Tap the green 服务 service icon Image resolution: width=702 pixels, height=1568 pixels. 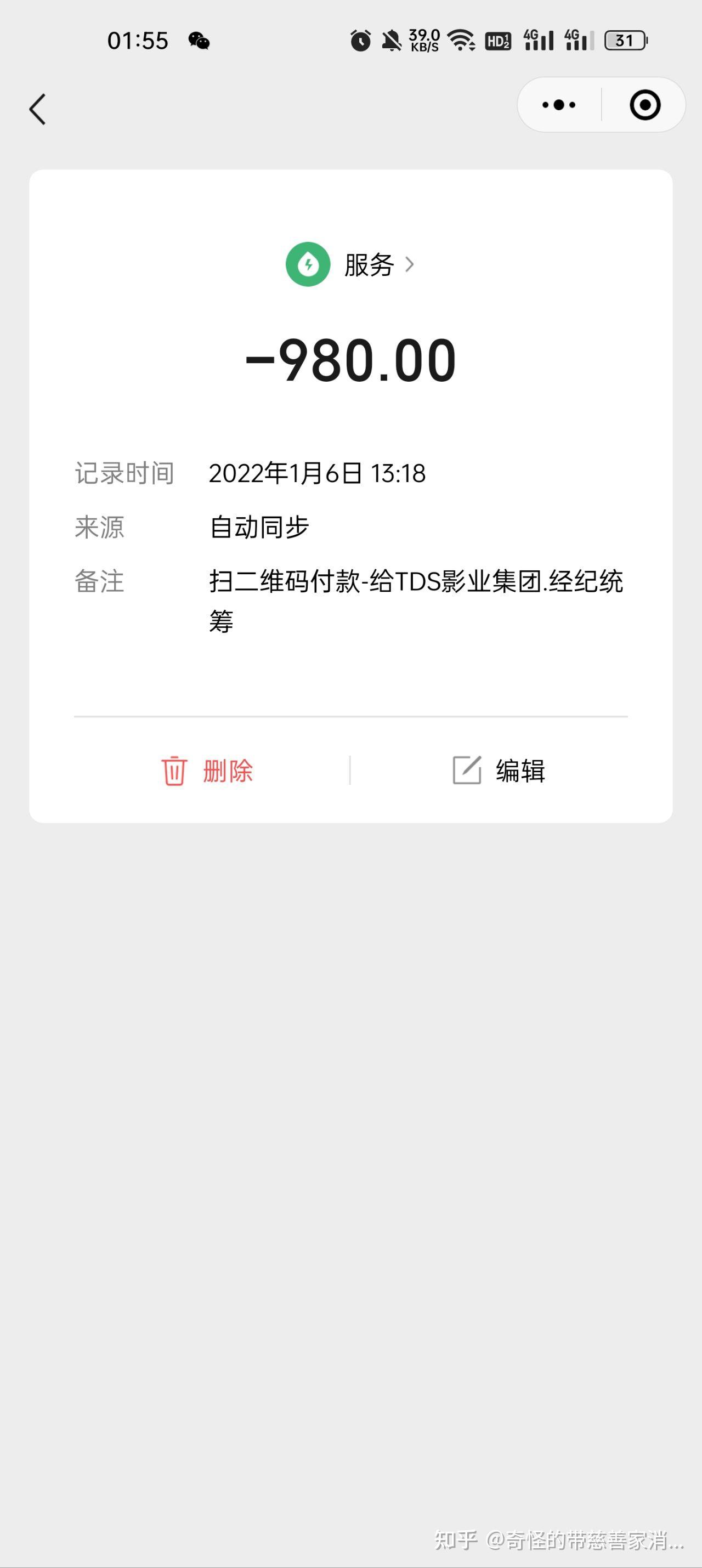pos(308,264)
